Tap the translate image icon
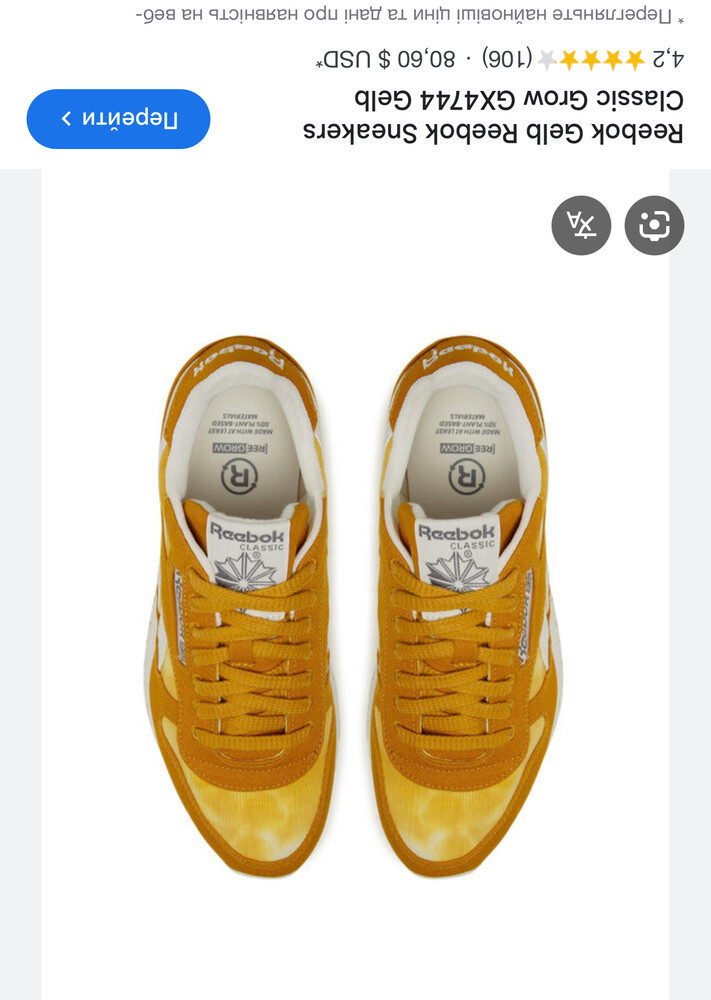The width and height of the screenshot is (711, 1000). click(581, 225)
